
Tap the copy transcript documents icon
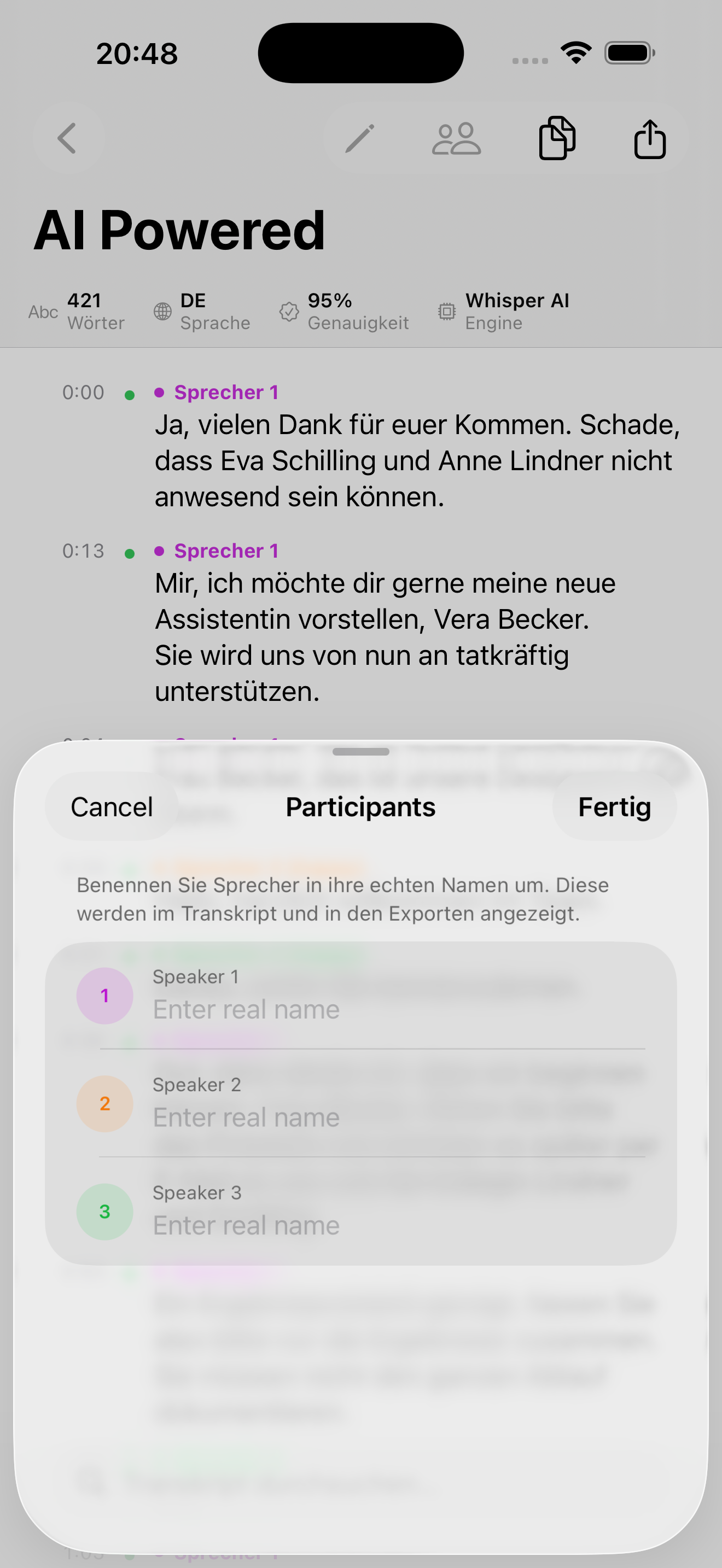point(556,138)
